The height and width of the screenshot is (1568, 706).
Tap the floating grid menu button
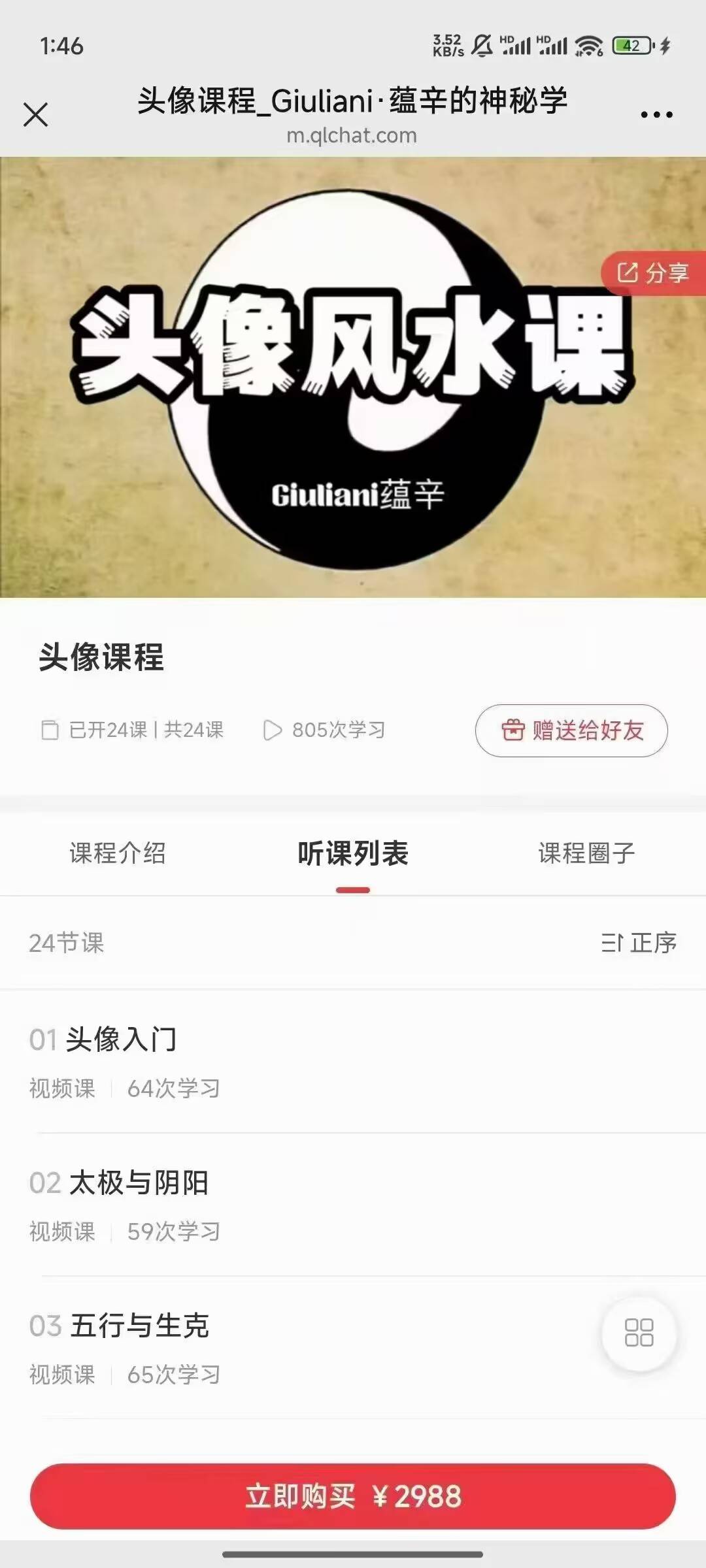639,1332
